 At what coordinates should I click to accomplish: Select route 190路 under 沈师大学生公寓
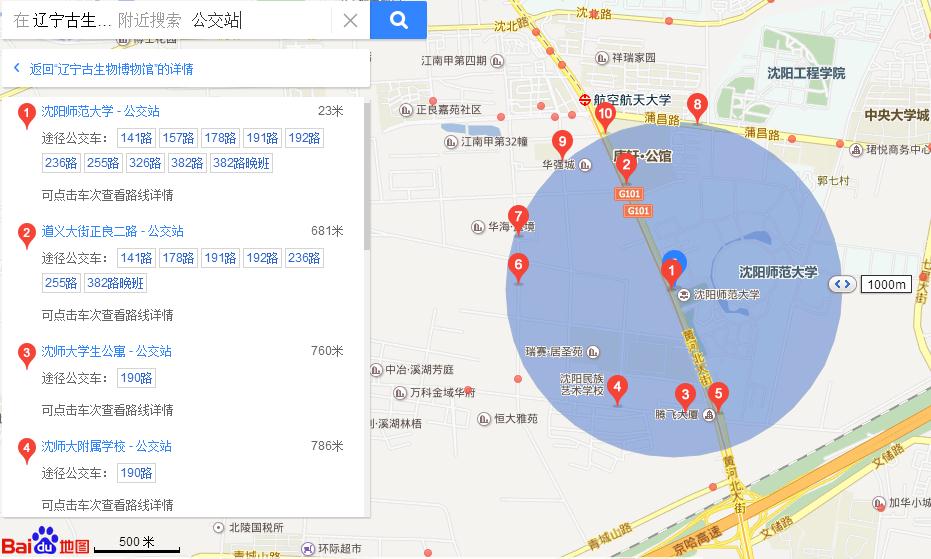pyautogui.click(x=135, y=378)
